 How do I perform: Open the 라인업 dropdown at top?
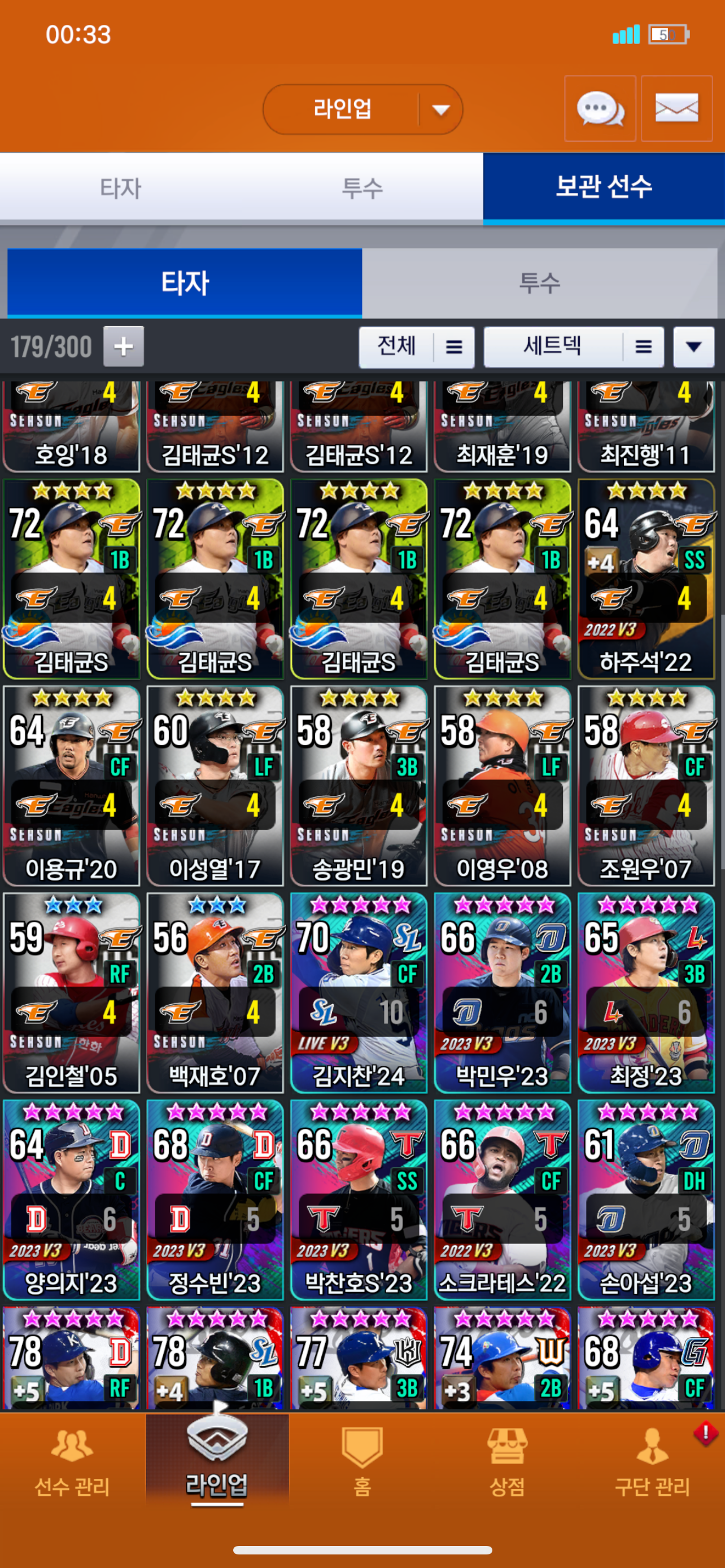(363, 110)
